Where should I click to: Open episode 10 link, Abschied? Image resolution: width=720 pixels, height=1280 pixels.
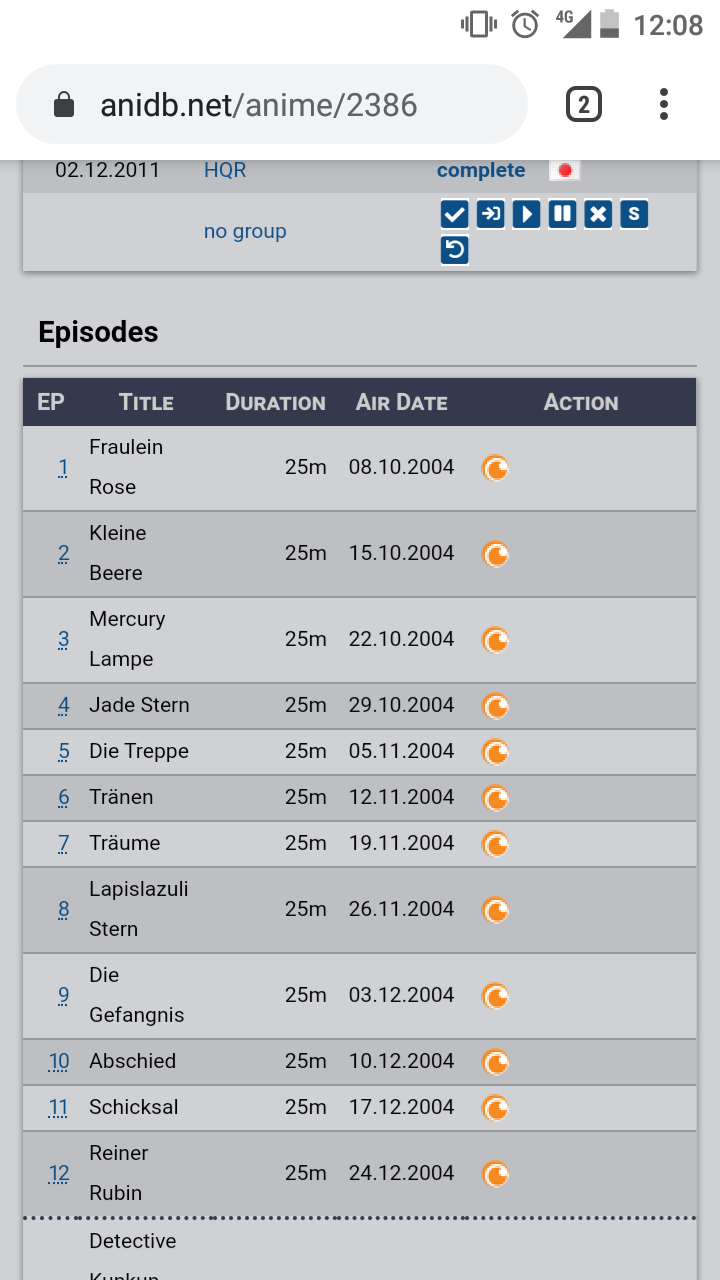tap(59, 1062)
